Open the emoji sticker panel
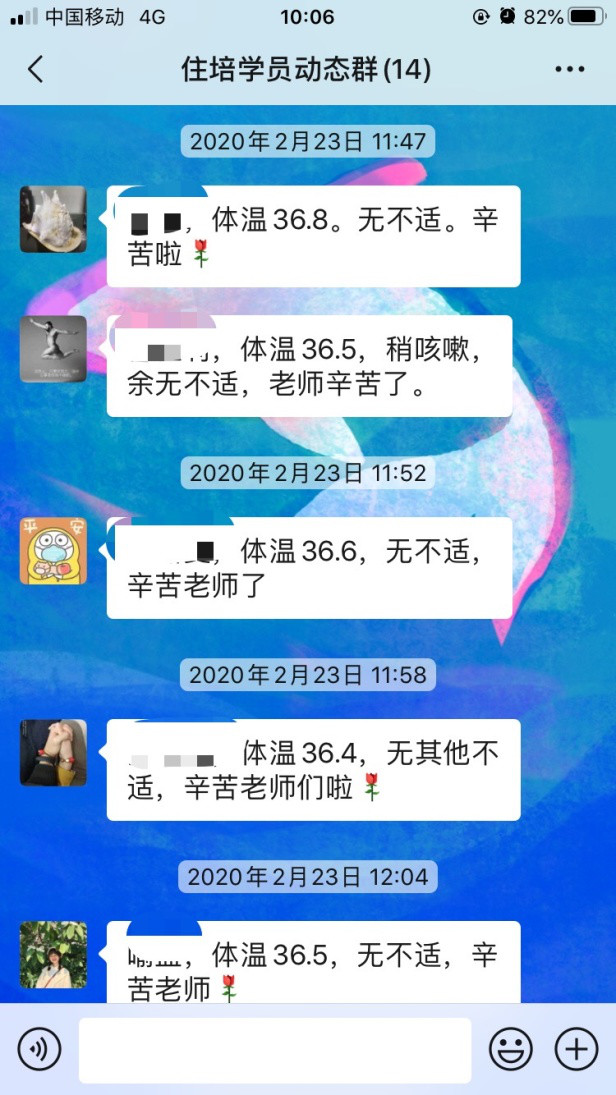Viewport: 616px width, 1095px height. [x=510, y=1049]
